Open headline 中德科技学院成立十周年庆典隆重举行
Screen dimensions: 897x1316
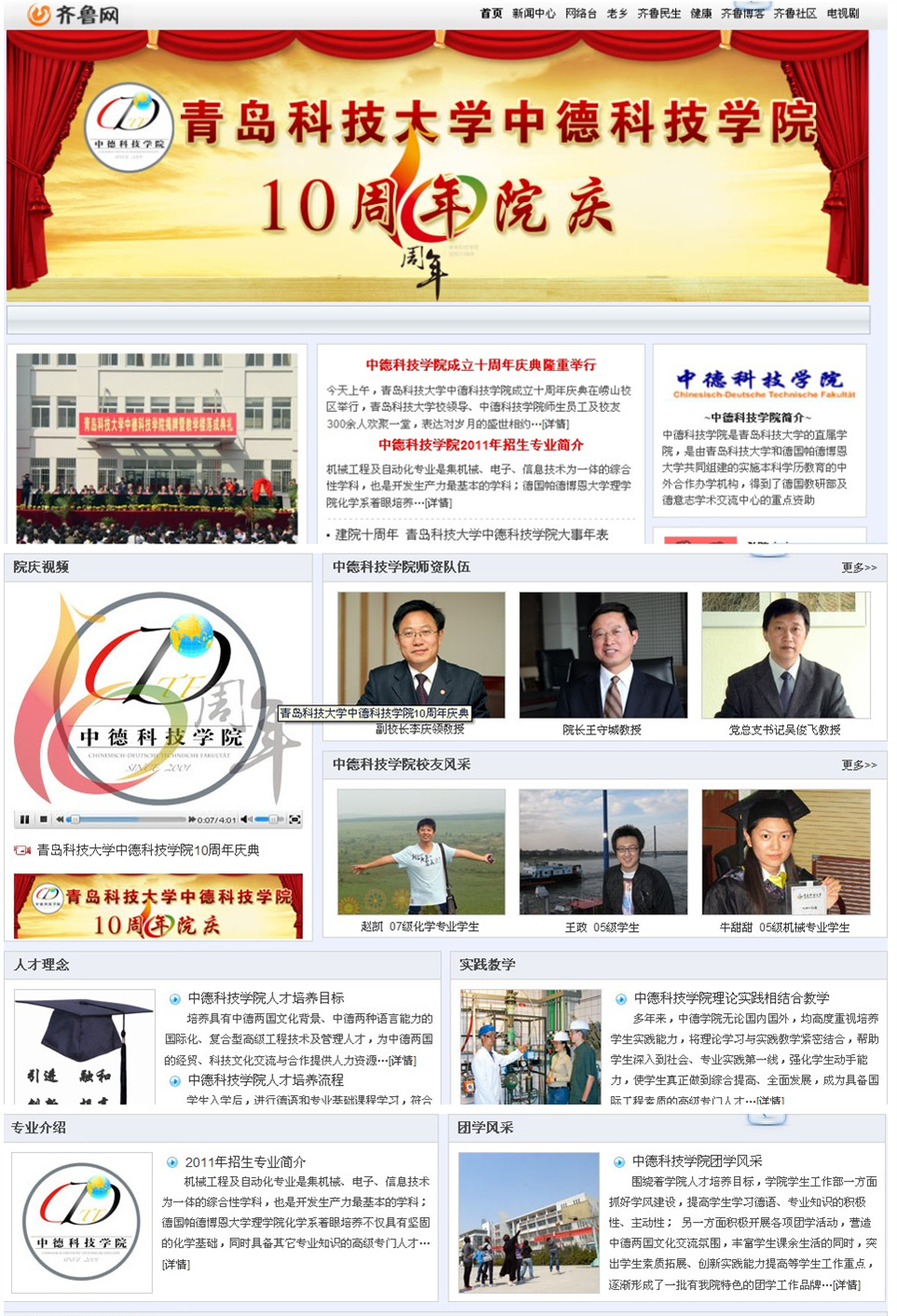pyautogui.click(x=480, y=364)
